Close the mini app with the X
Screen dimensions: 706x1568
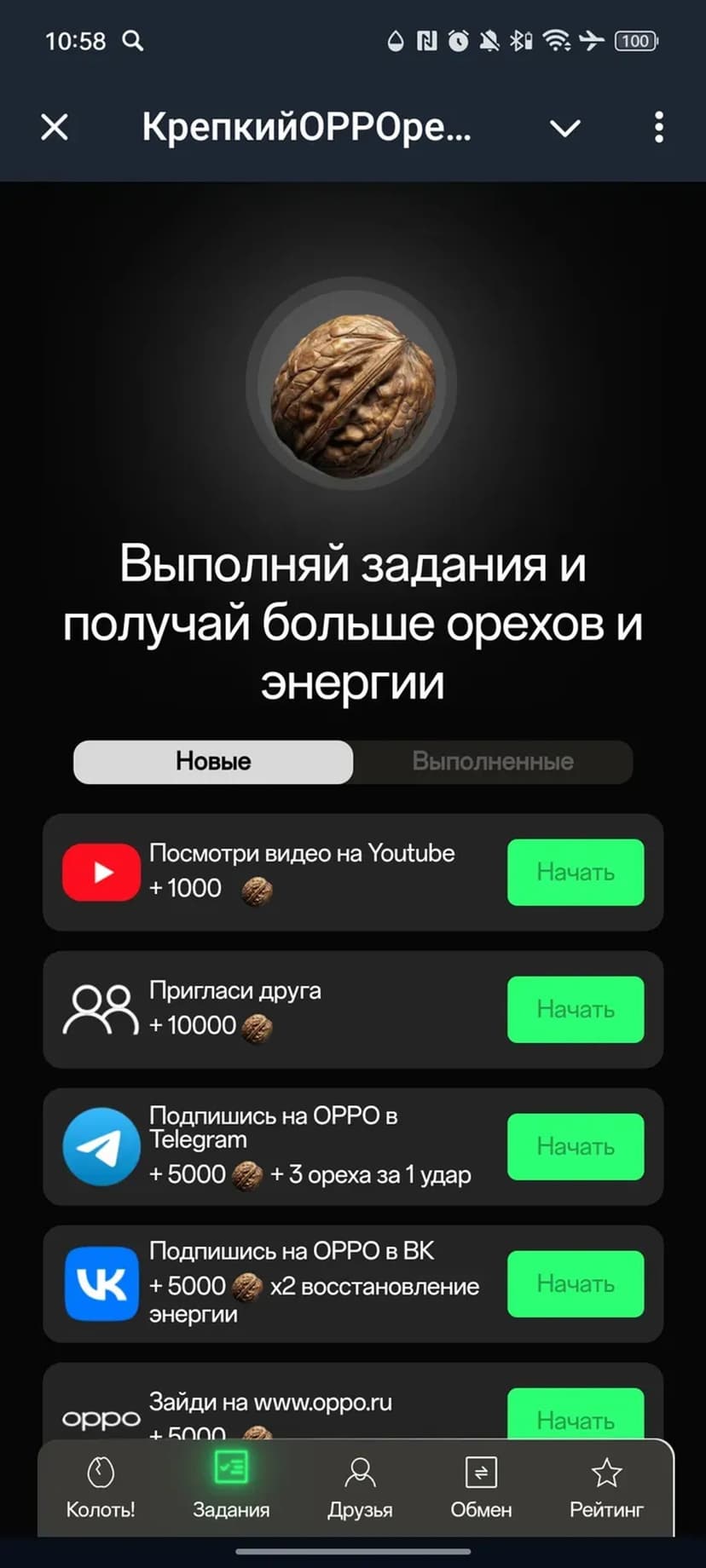(x=55, y=128)
